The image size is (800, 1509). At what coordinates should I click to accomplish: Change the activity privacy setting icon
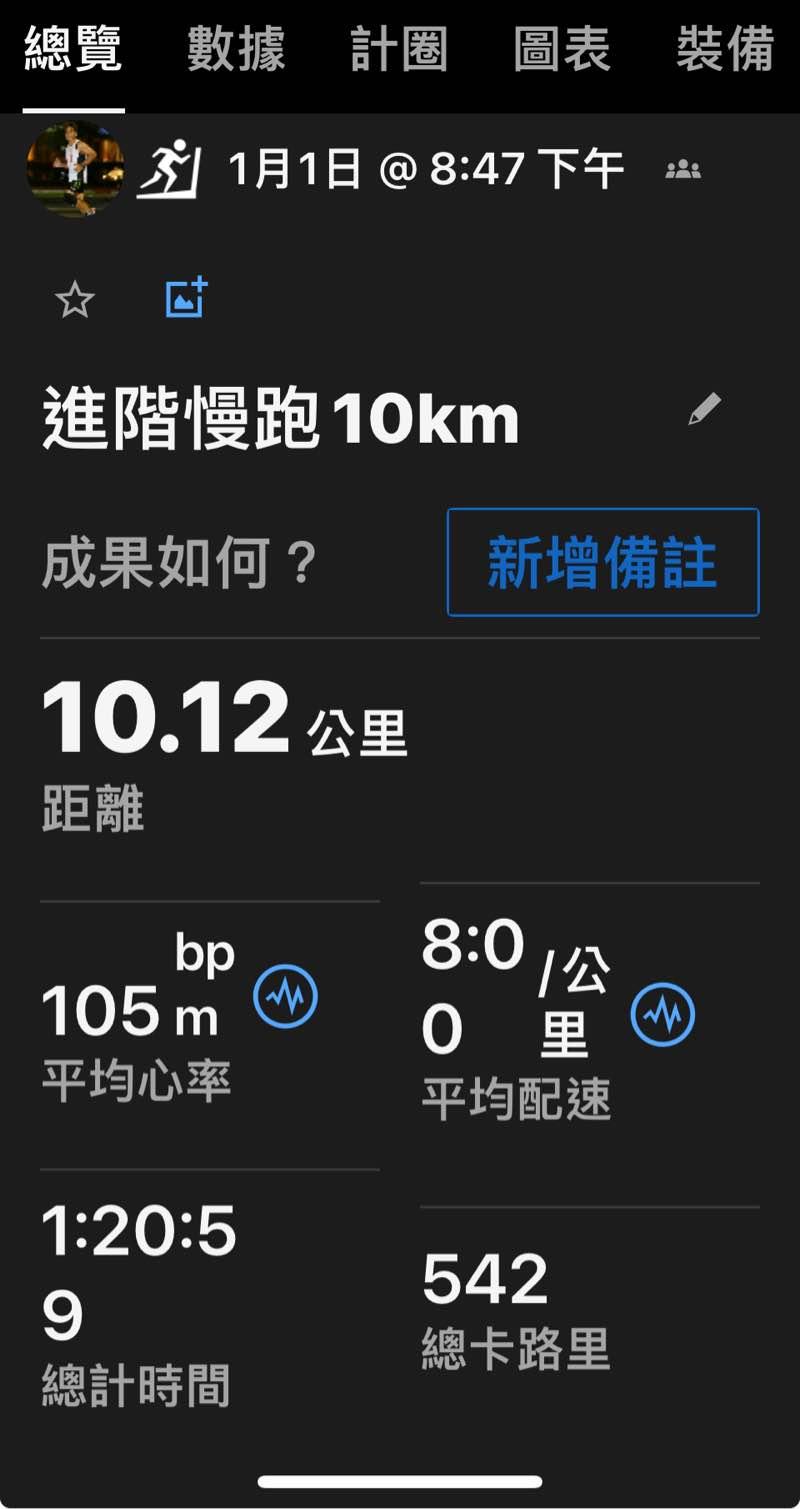[x=683, y=170]
